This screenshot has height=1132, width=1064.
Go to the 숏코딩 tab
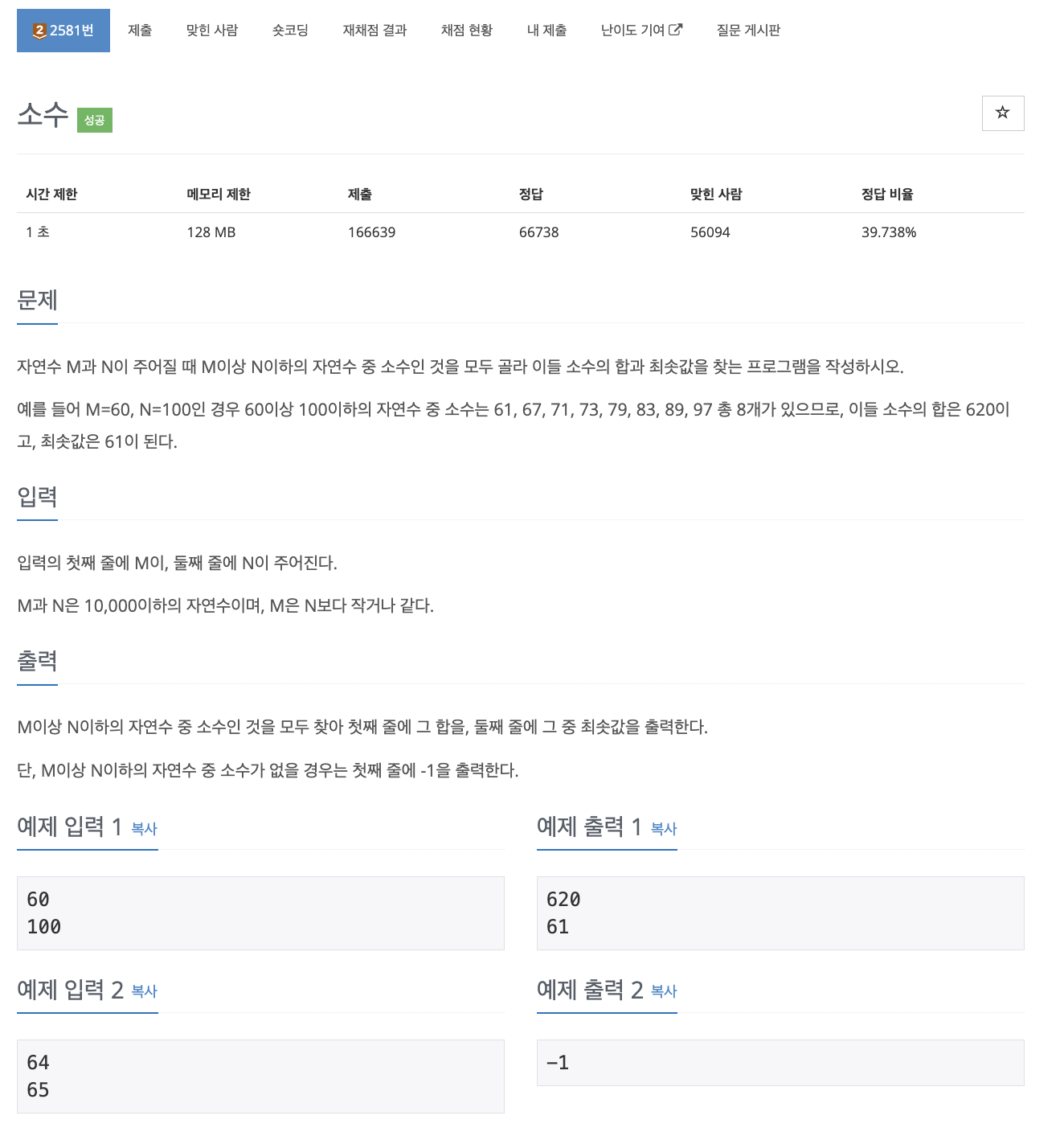(290, 31)
